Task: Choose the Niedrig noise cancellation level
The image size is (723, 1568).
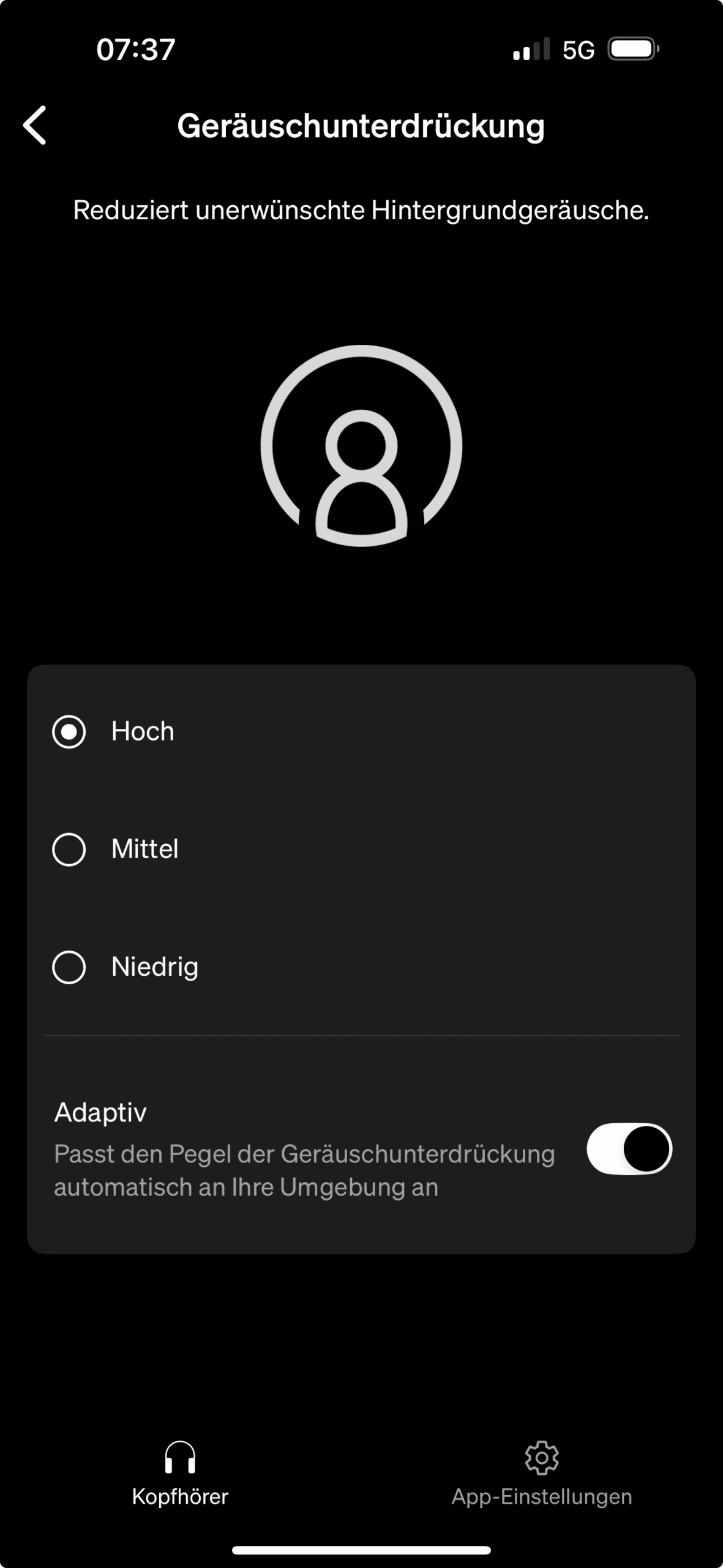Action: coord(69,967)
